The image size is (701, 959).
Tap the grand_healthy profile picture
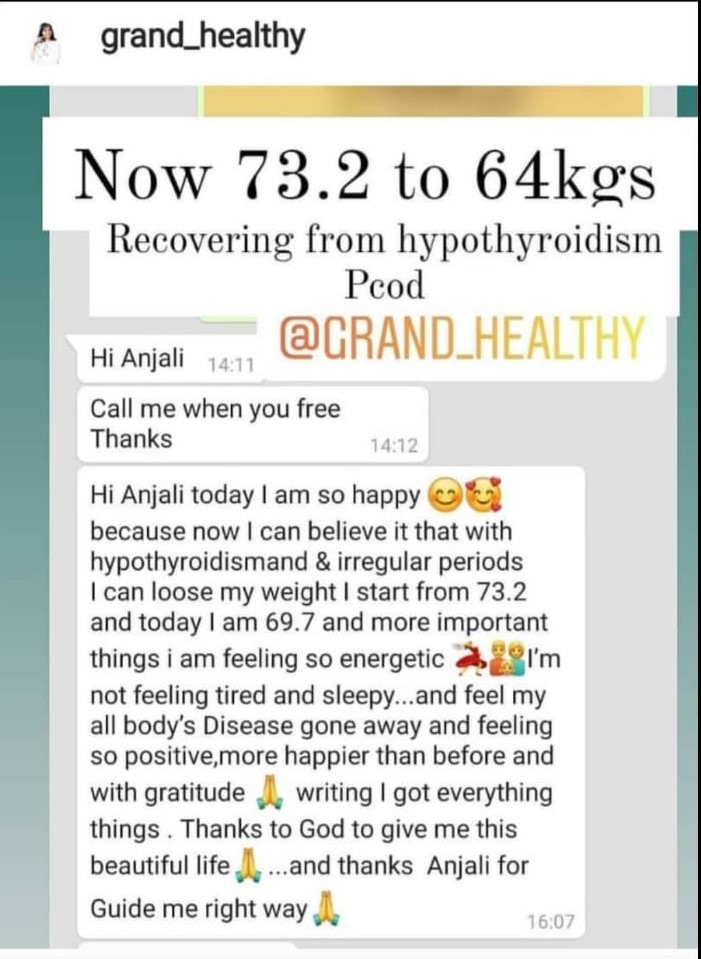click(43, 42)
